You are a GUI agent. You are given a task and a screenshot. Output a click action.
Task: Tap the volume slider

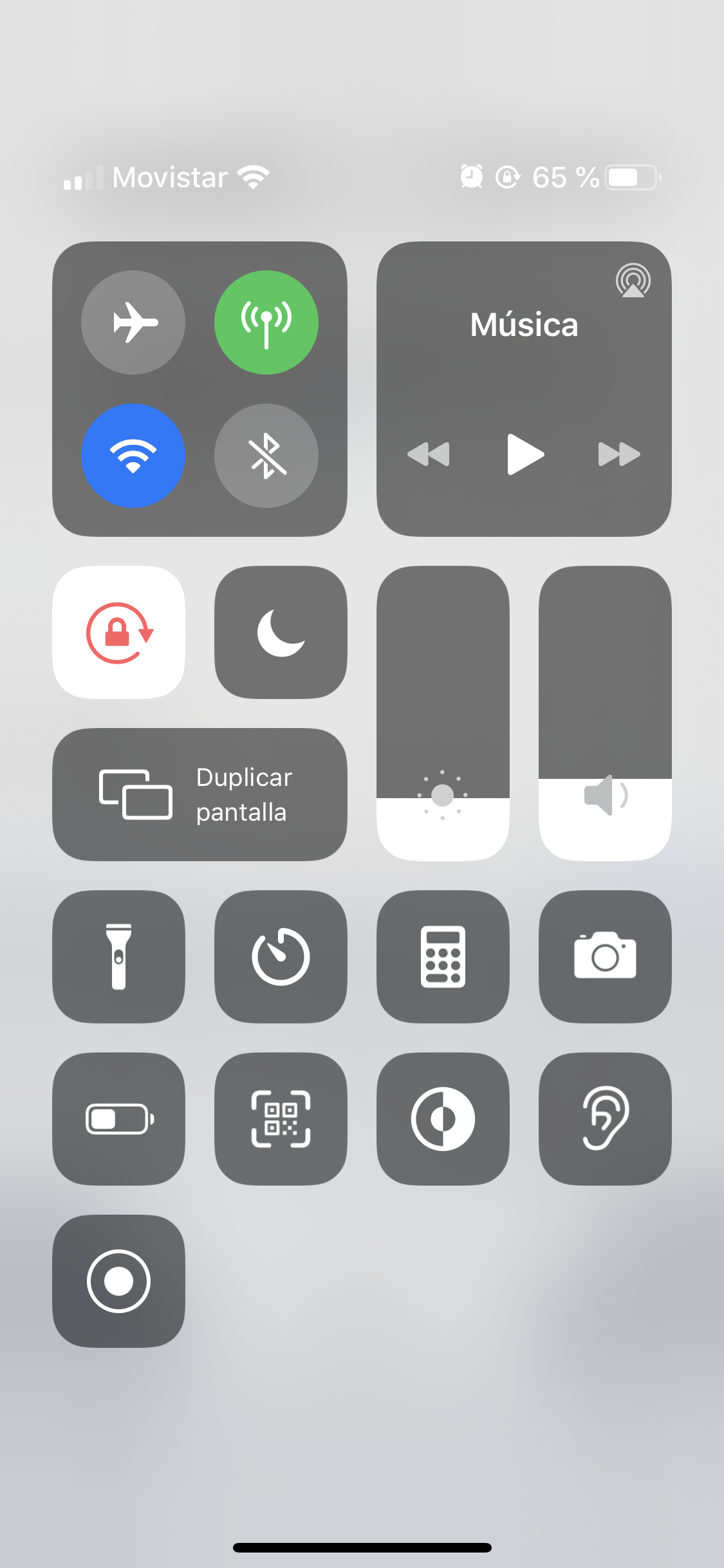(606, 713)
